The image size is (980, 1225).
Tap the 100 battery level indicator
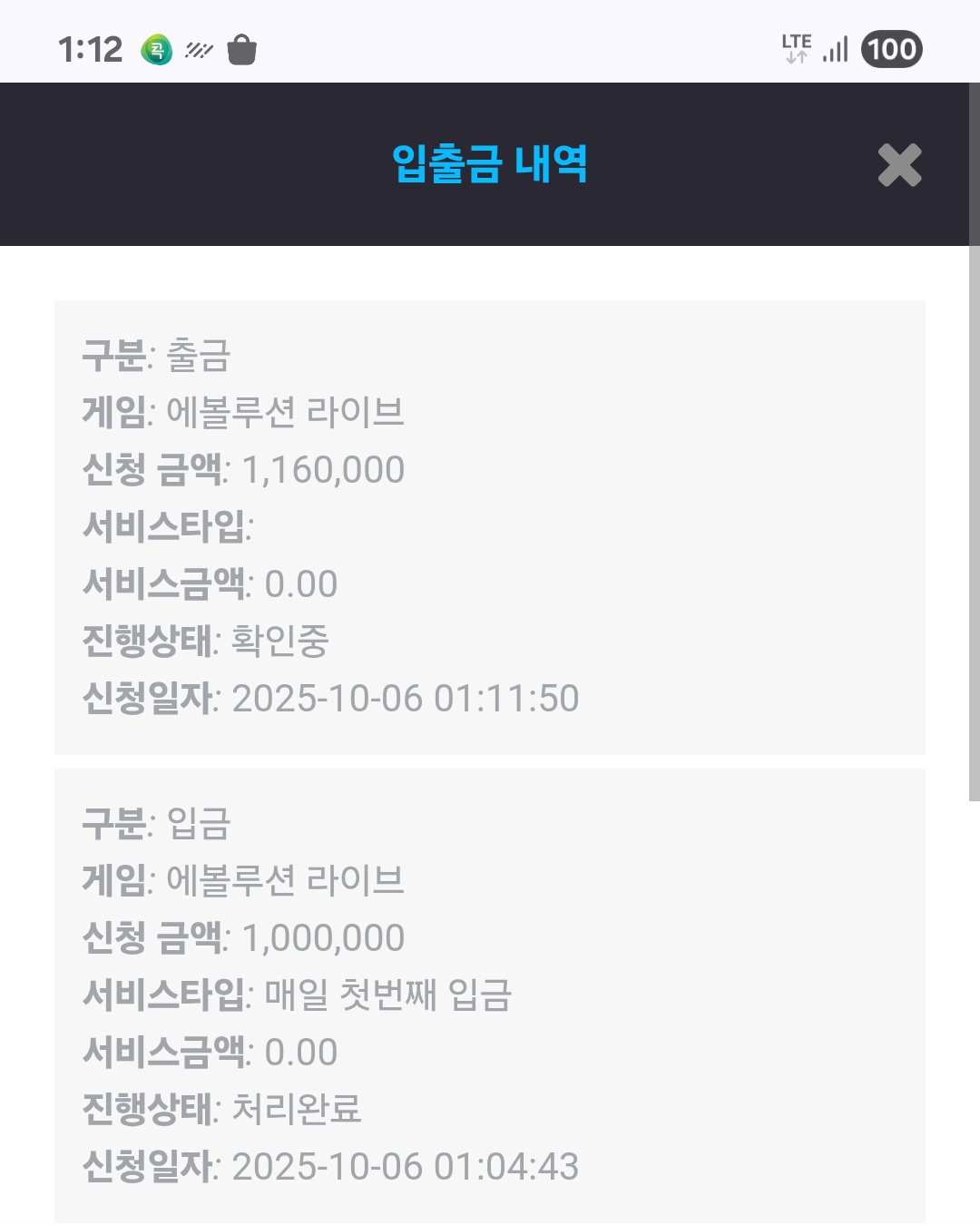click(892, 49)
